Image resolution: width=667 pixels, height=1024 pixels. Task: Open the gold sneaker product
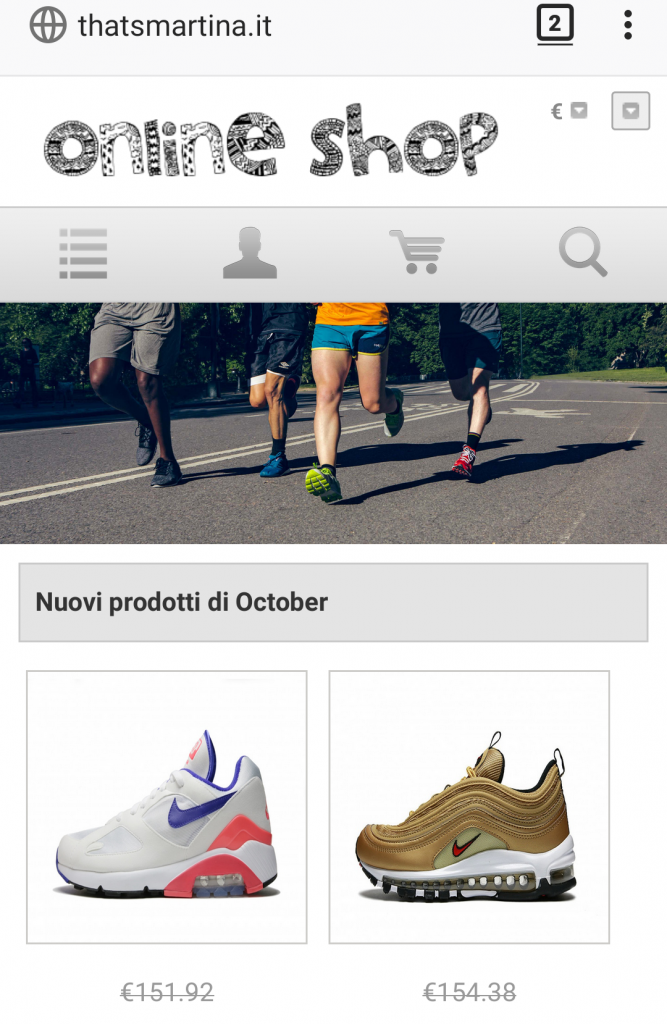click(x=469, y=807)
